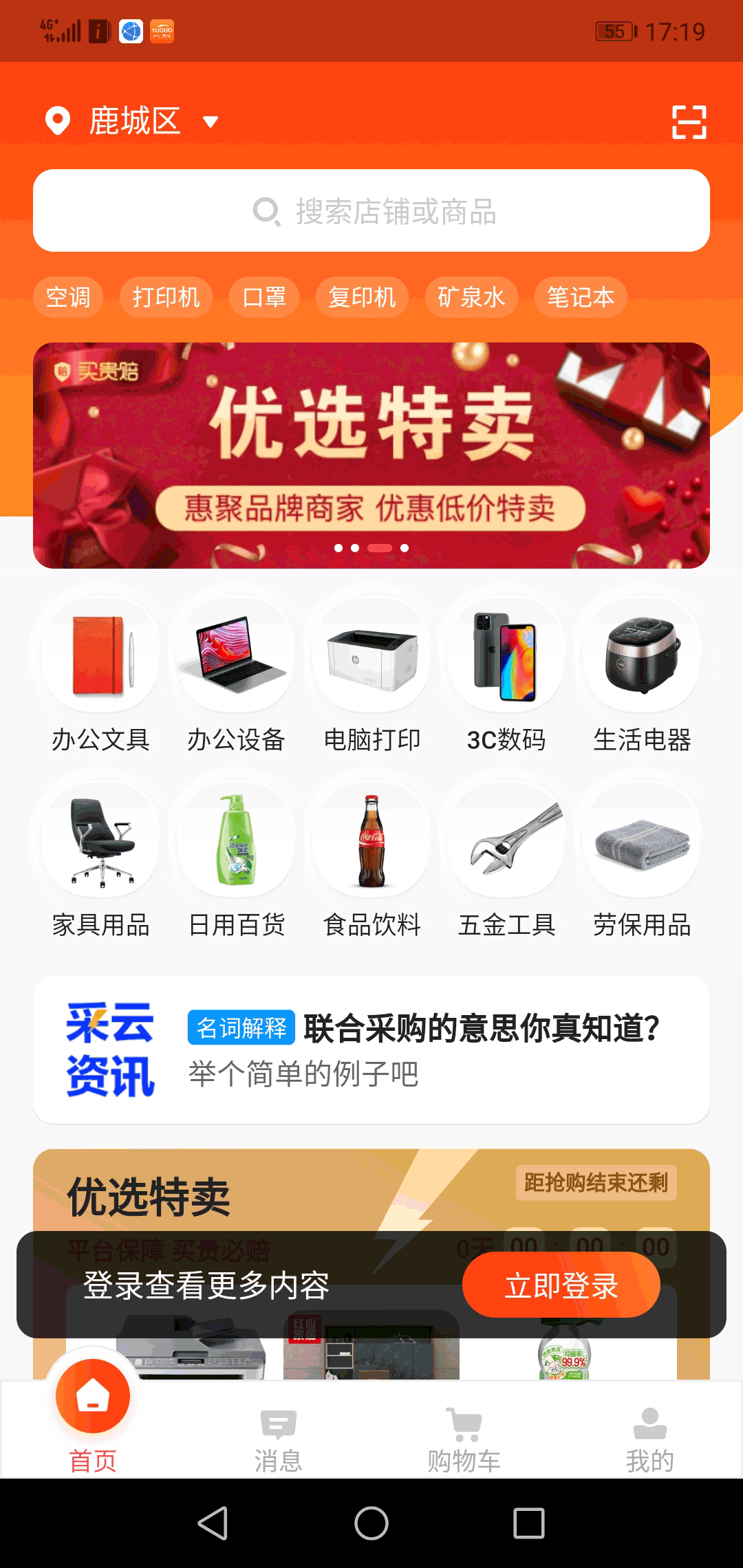Image resolution: width=743 pixels, height=1568 pixels.
Task: Choose the 矿泉水 search chip
Action: pos(471,297)
